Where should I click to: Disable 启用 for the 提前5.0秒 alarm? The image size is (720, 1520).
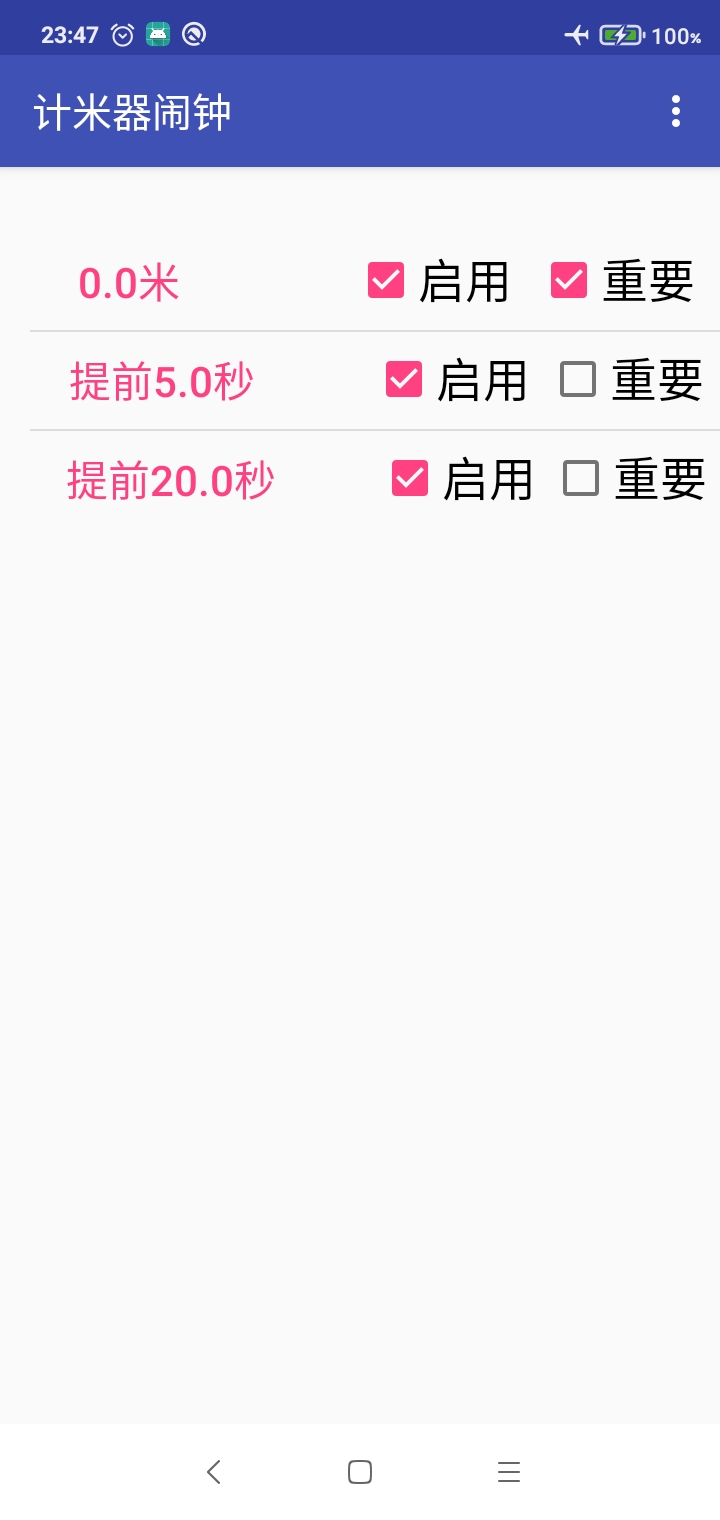pos(405,381)
